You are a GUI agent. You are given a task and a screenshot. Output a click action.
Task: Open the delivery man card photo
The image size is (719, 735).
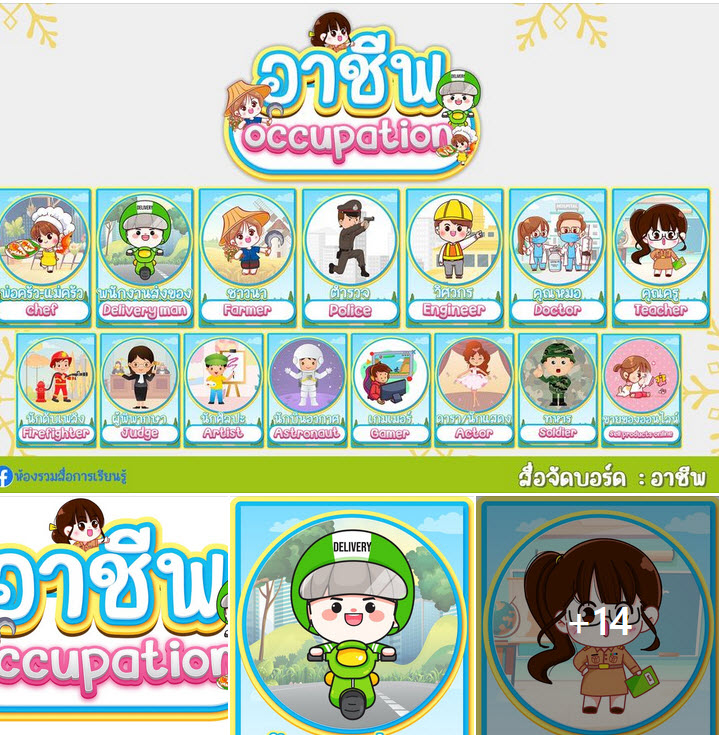tap(352, 615)
